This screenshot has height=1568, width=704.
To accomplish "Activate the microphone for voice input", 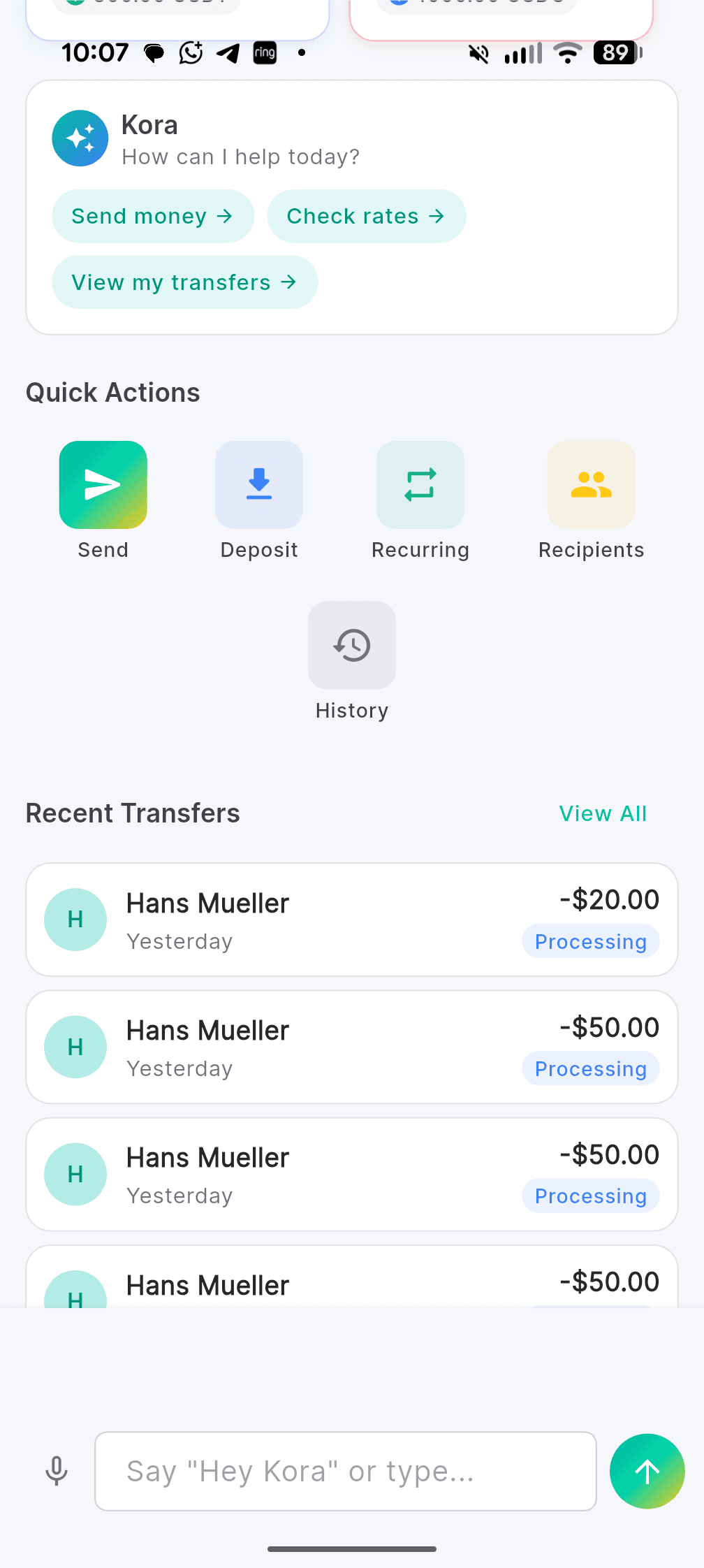I will [57, 1471].
